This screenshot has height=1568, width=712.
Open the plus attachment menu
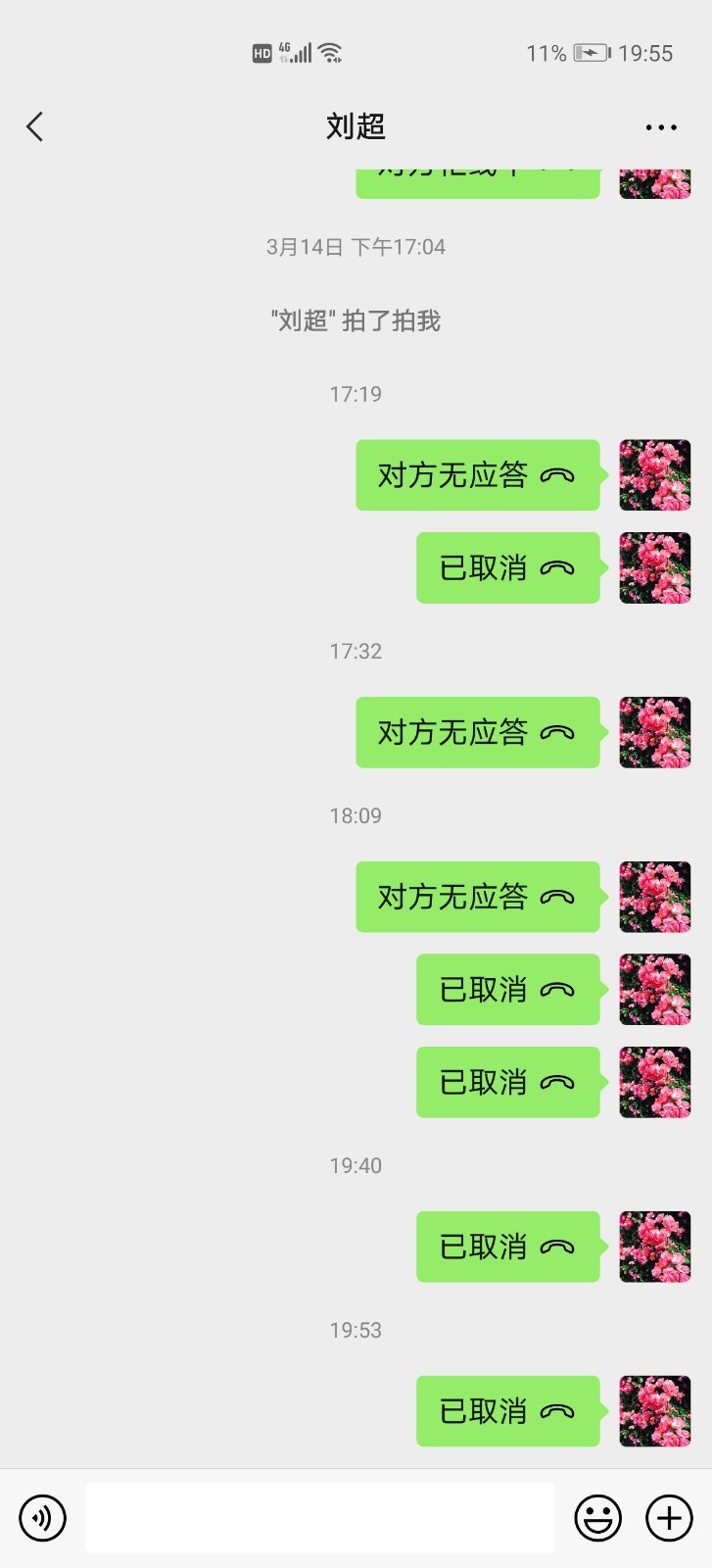click(669, 1518)
